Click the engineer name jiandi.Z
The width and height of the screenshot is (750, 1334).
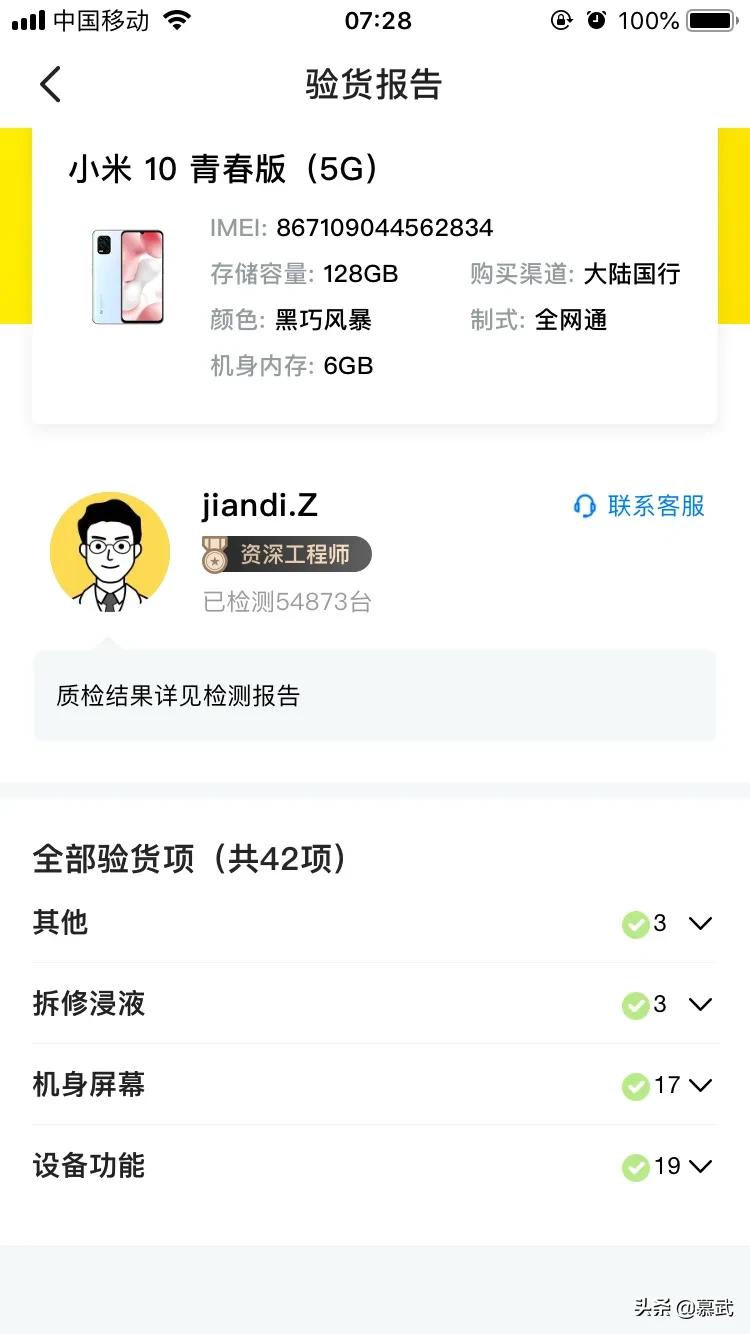pos(260,505)
